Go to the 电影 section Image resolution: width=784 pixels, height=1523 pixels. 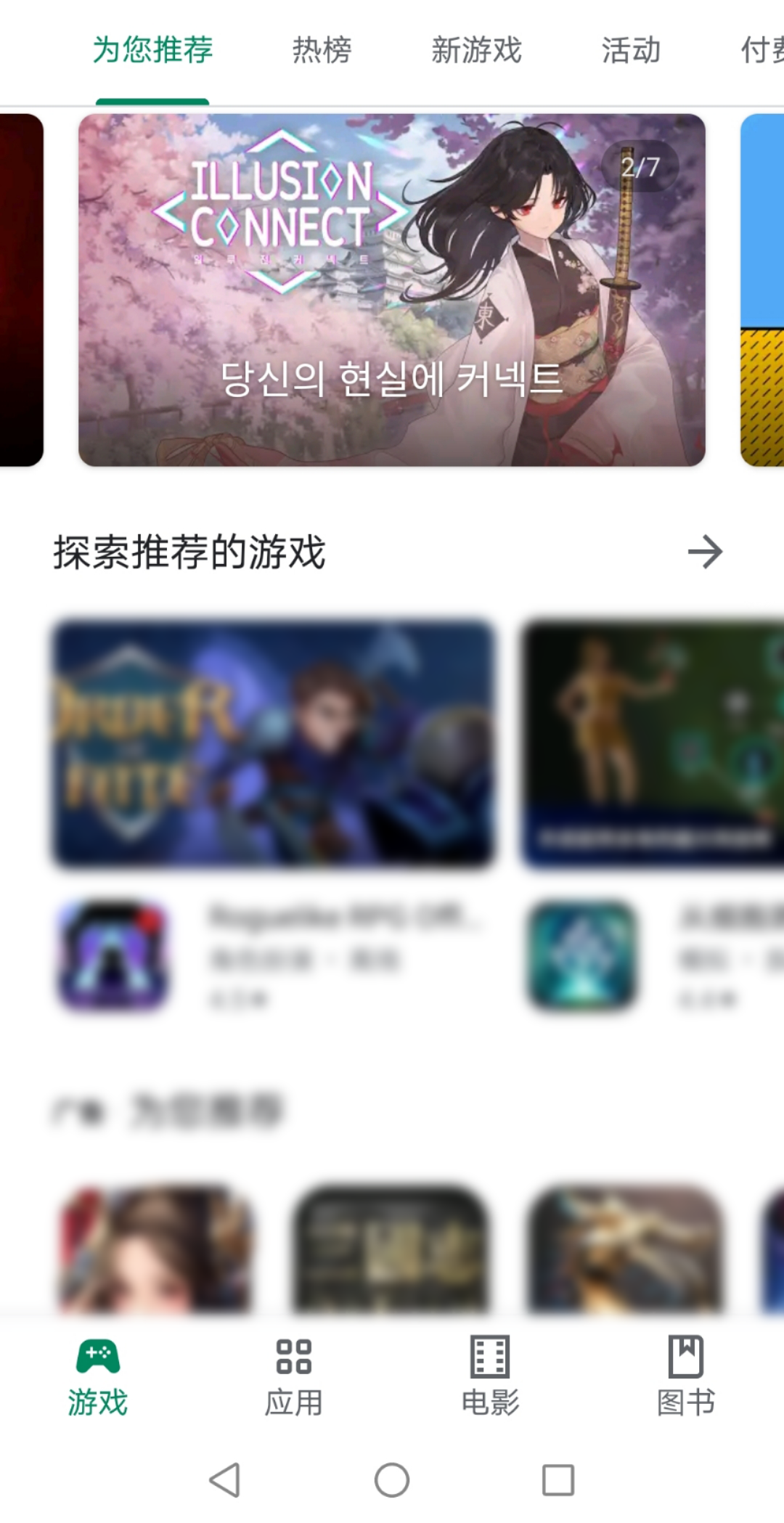[x=490, y=1376]
